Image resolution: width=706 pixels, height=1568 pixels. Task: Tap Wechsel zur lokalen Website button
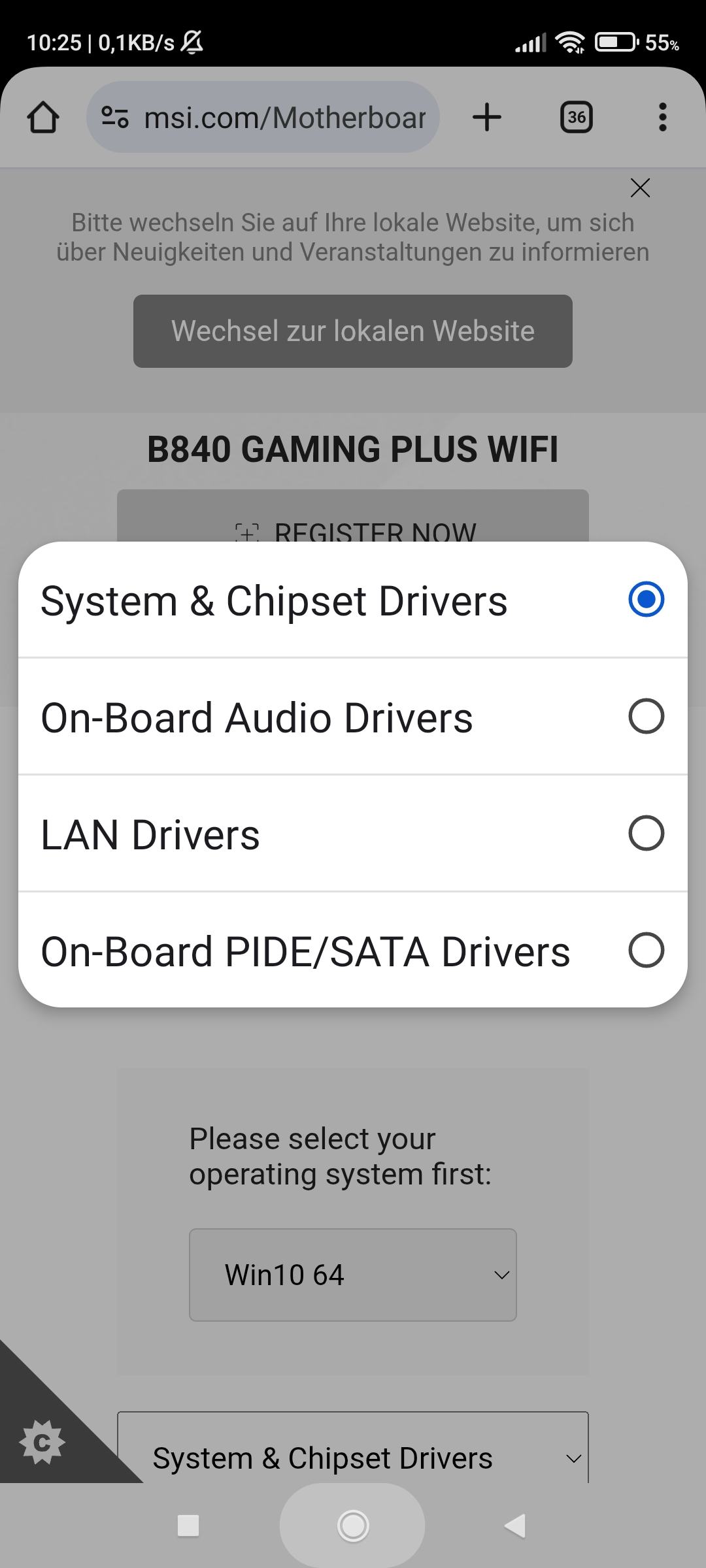point(353,331)
